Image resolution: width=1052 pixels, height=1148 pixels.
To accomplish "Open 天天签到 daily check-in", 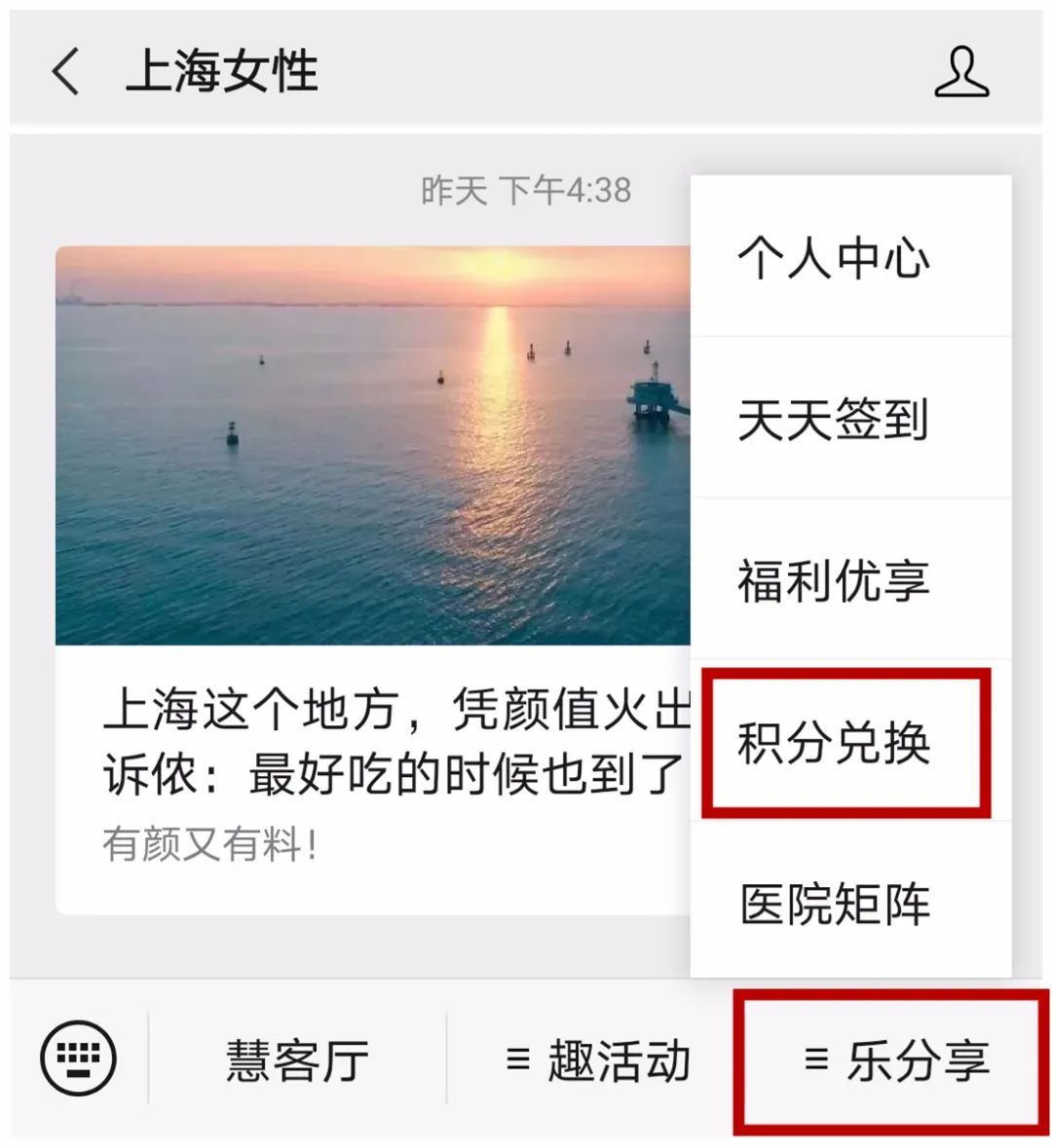I will (834, 420).
